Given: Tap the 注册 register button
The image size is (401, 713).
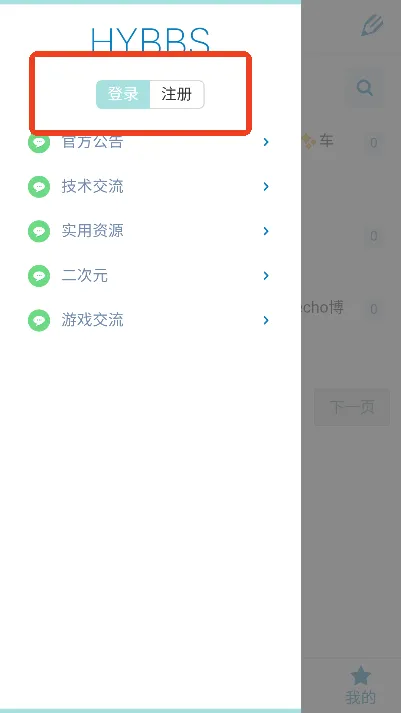Looking at the screenshot, I should point(177,95).
